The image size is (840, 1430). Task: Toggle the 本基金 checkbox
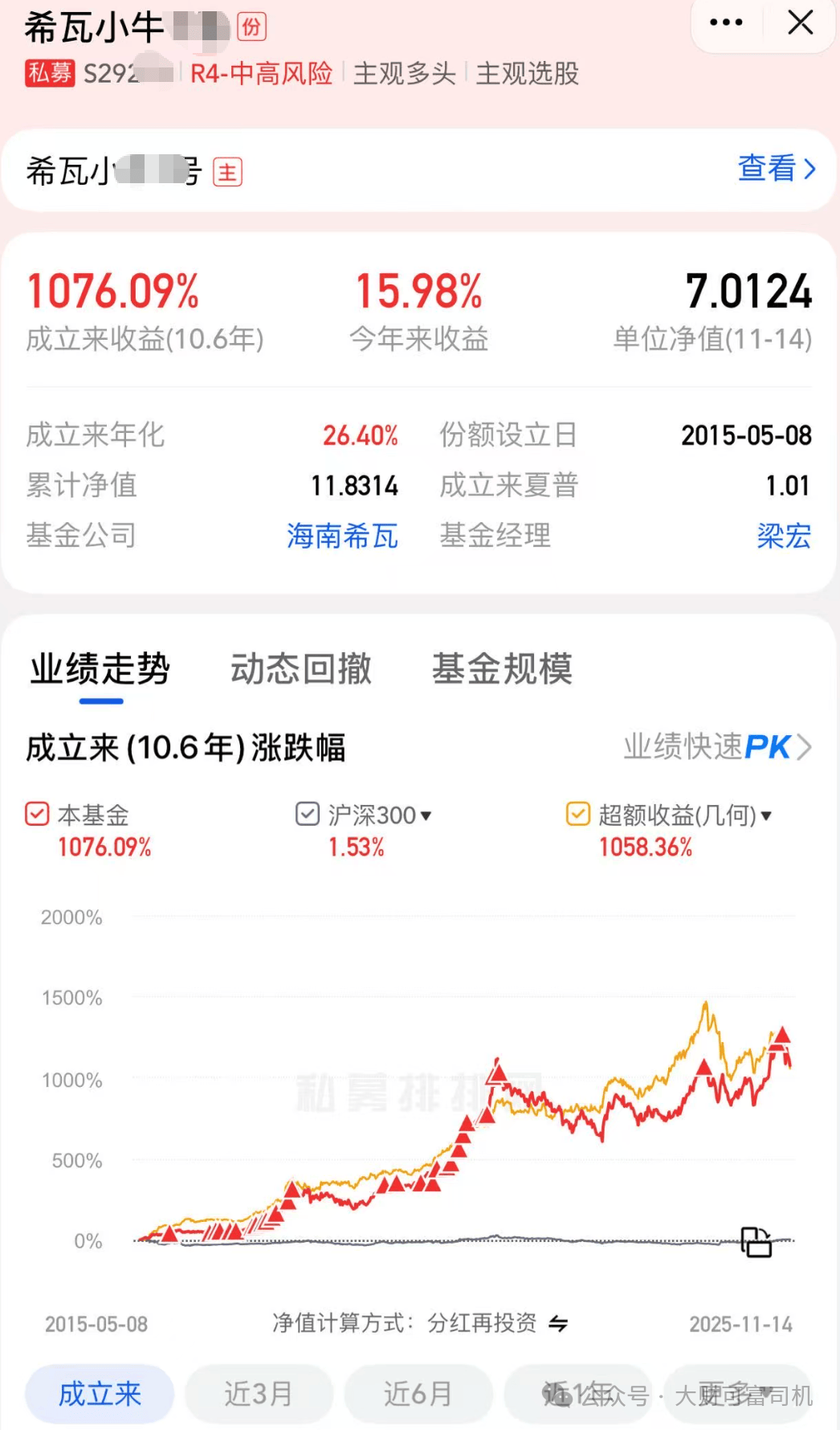(x=35, y=815)
